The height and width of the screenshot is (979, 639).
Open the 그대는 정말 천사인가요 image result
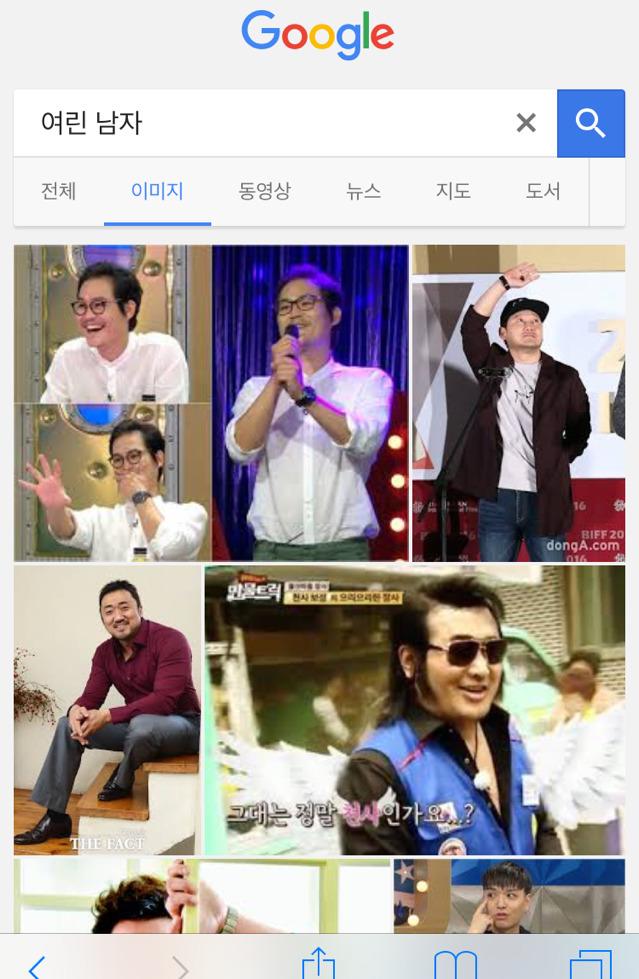pos(414,709)
